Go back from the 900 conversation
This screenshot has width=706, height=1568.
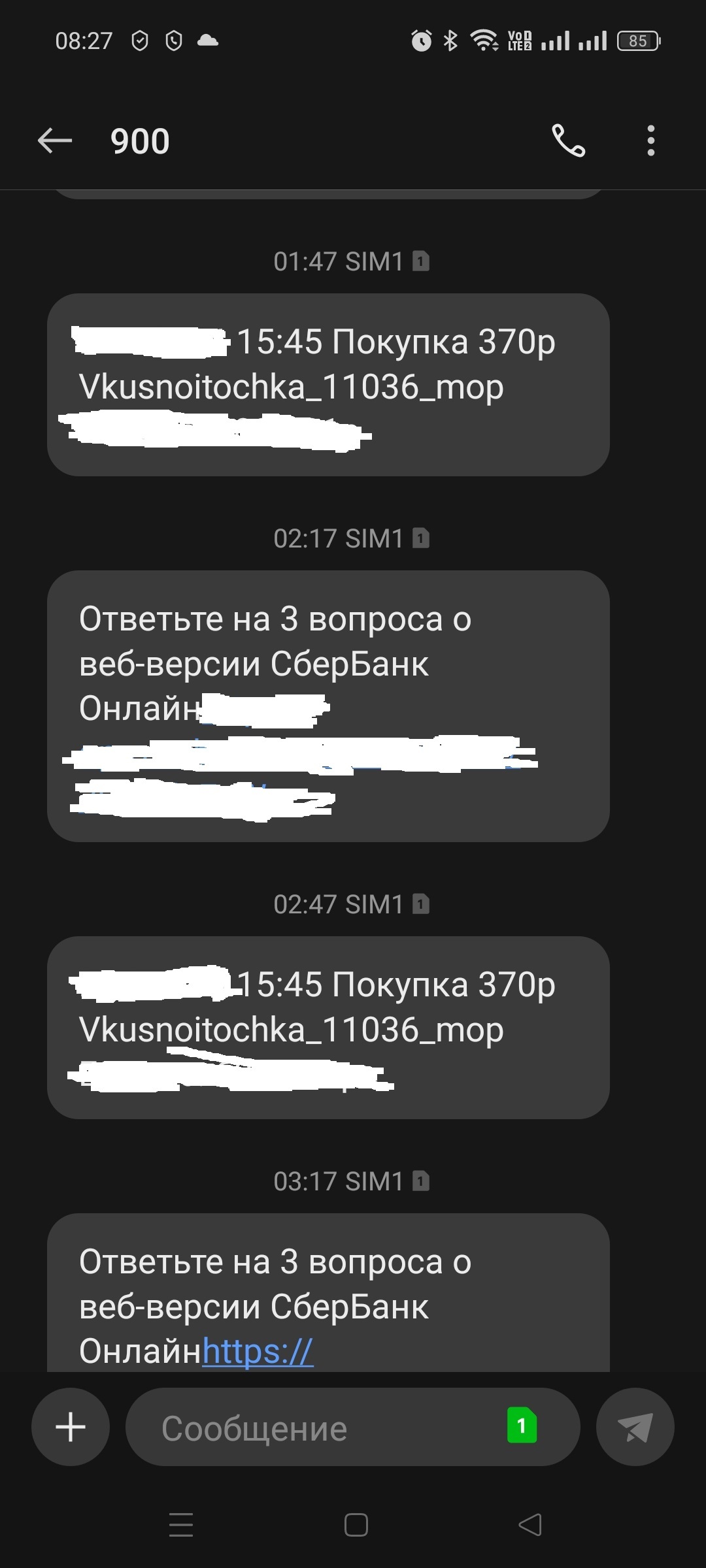(x=55, y=140)
